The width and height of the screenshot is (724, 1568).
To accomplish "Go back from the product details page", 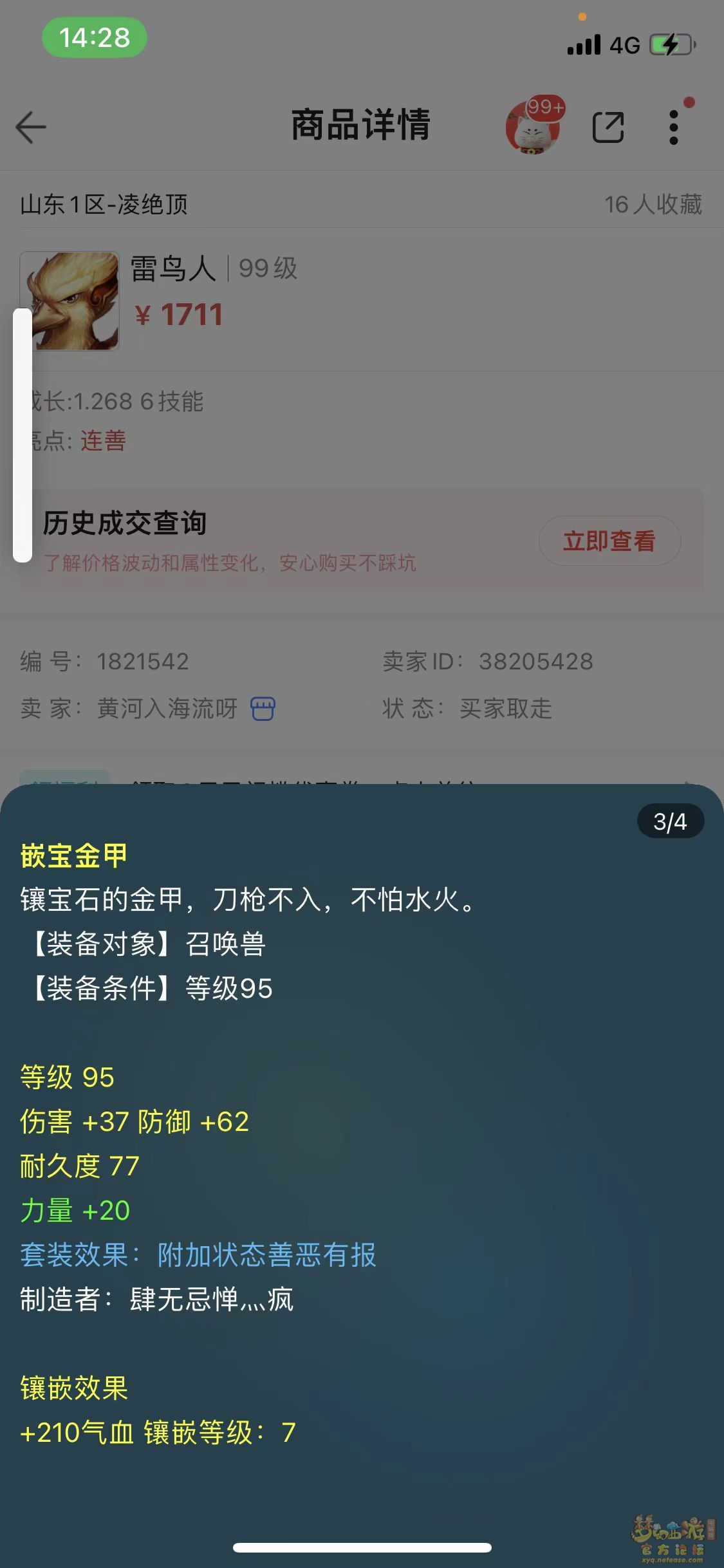I will tap(31, 126).
